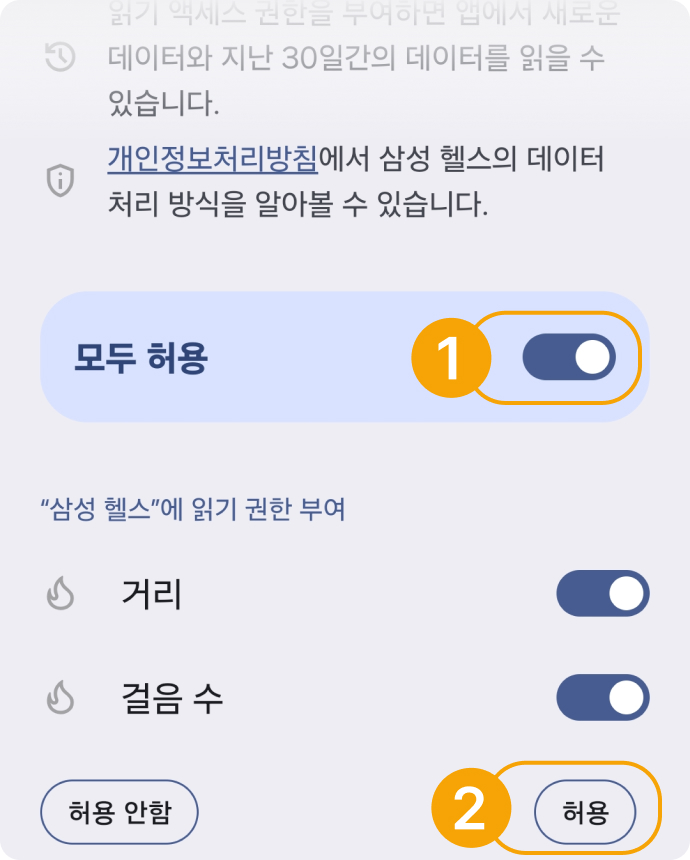Disable the 거리 read permission
Image resolution: width=690 pixels, height=860 pixels.
602,594
